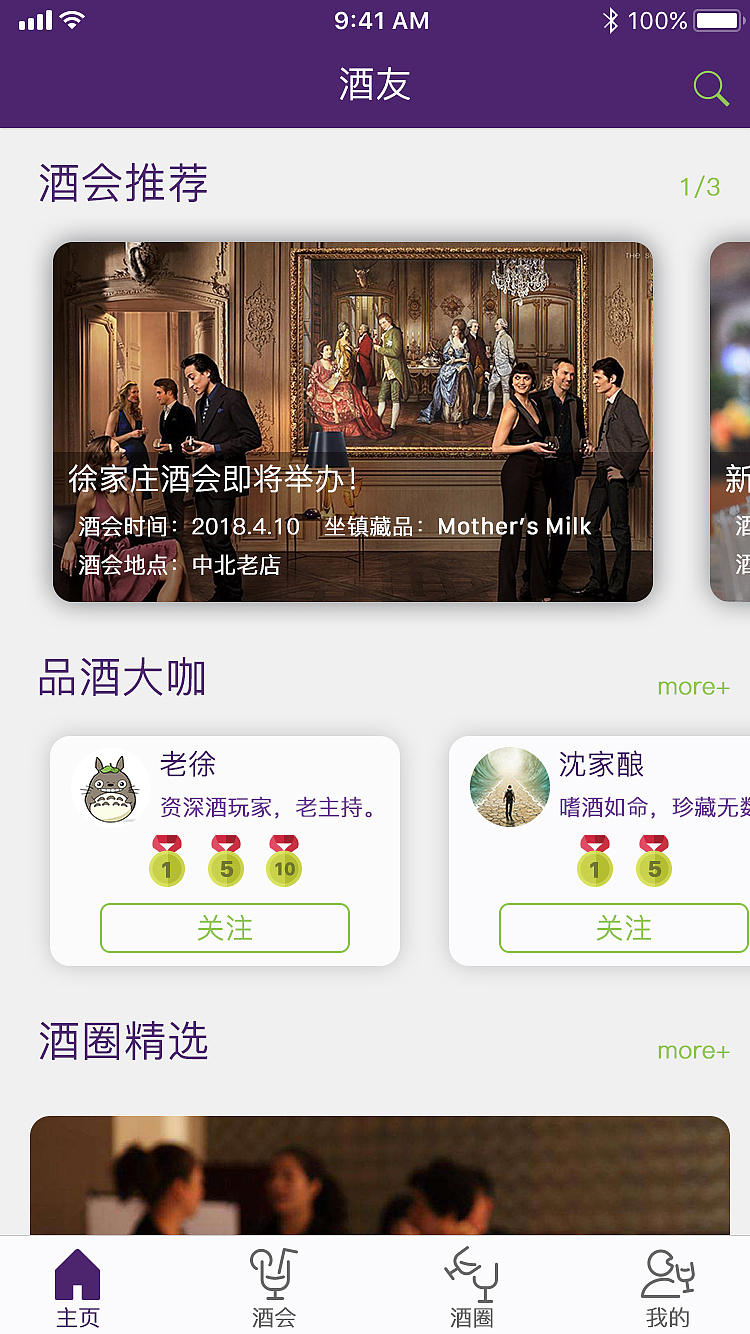Tap the 酒会 wine glass icon
This screenshot has width=750, height=1334.
point(273,1273)
